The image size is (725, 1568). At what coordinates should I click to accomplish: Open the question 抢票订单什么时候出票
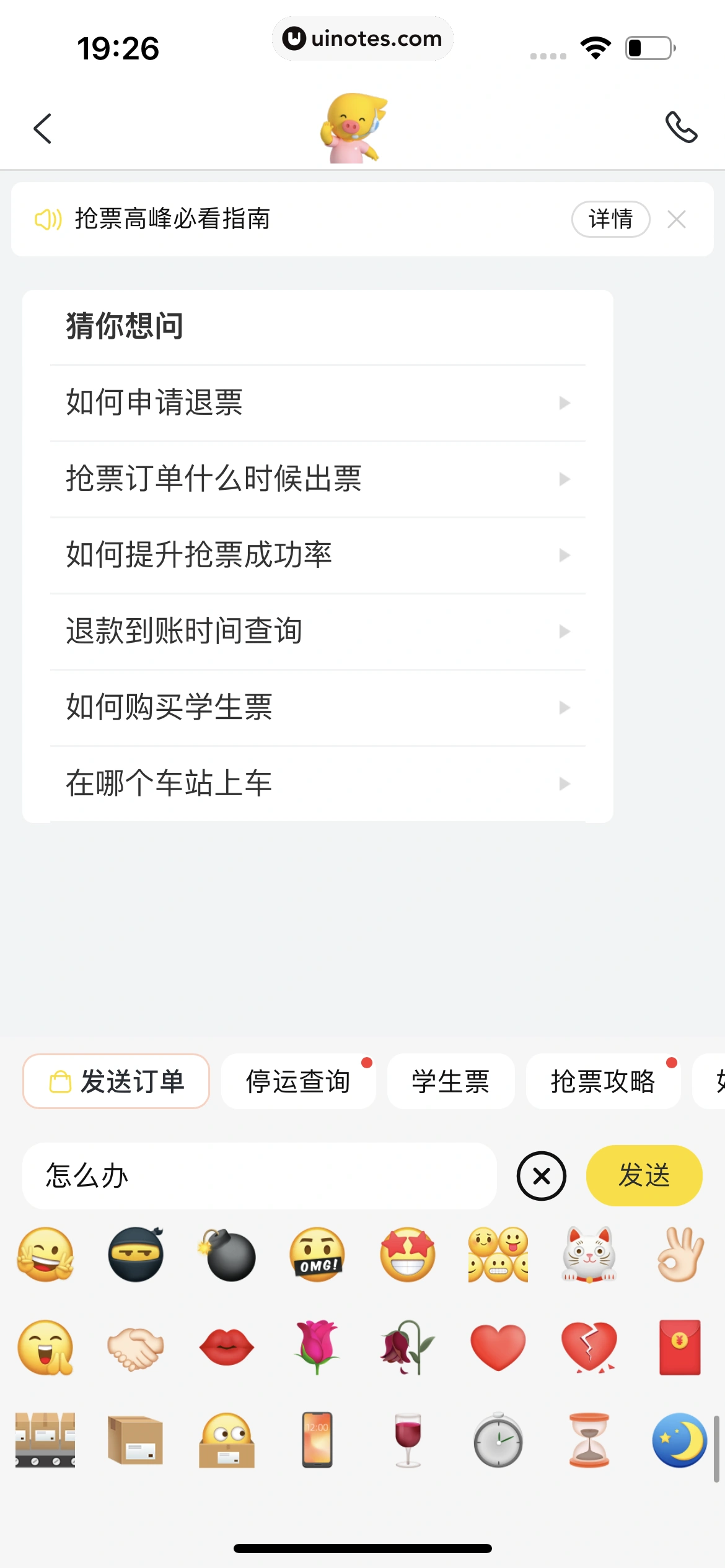pos(317,479)
